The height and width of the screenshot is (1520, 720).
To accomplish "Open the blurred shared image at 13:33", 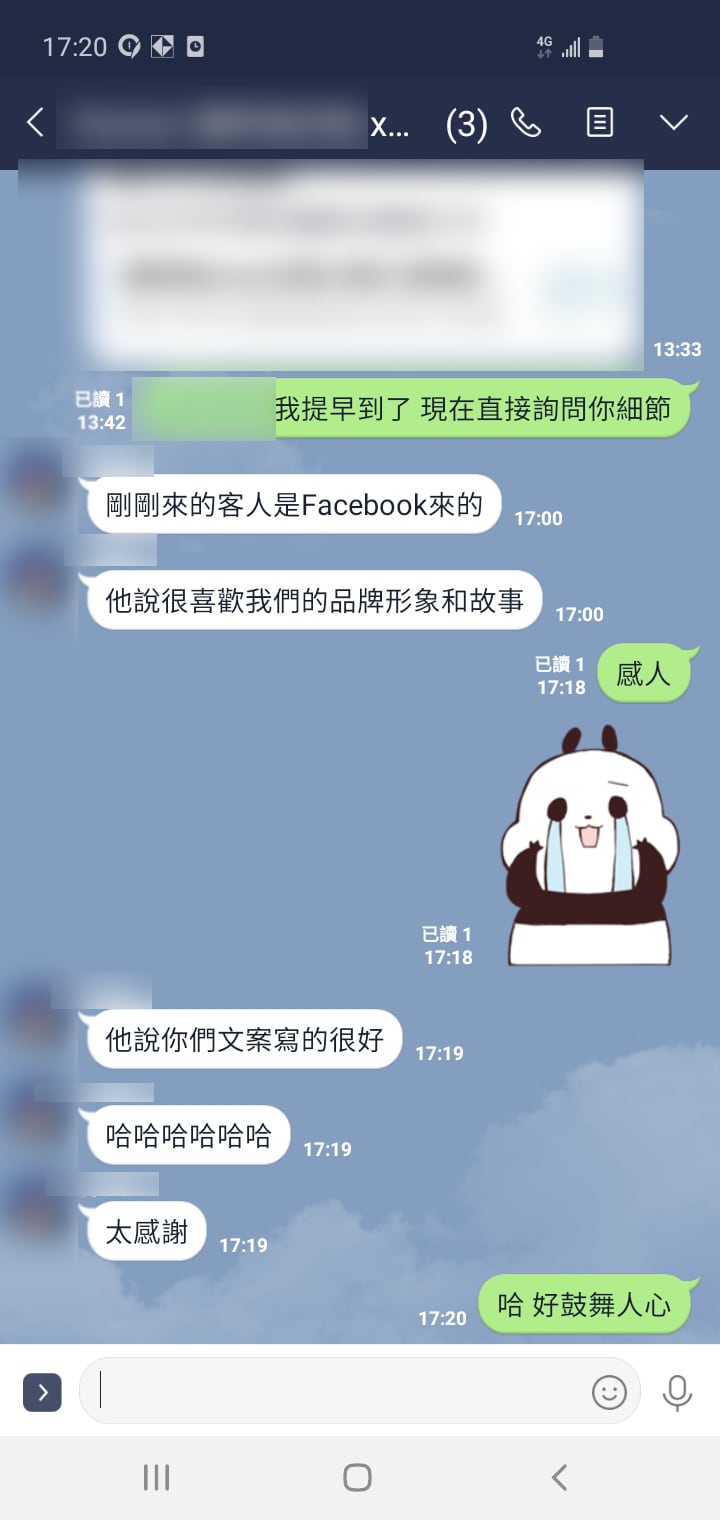I will pyautogui.click(x=362, y=265).
